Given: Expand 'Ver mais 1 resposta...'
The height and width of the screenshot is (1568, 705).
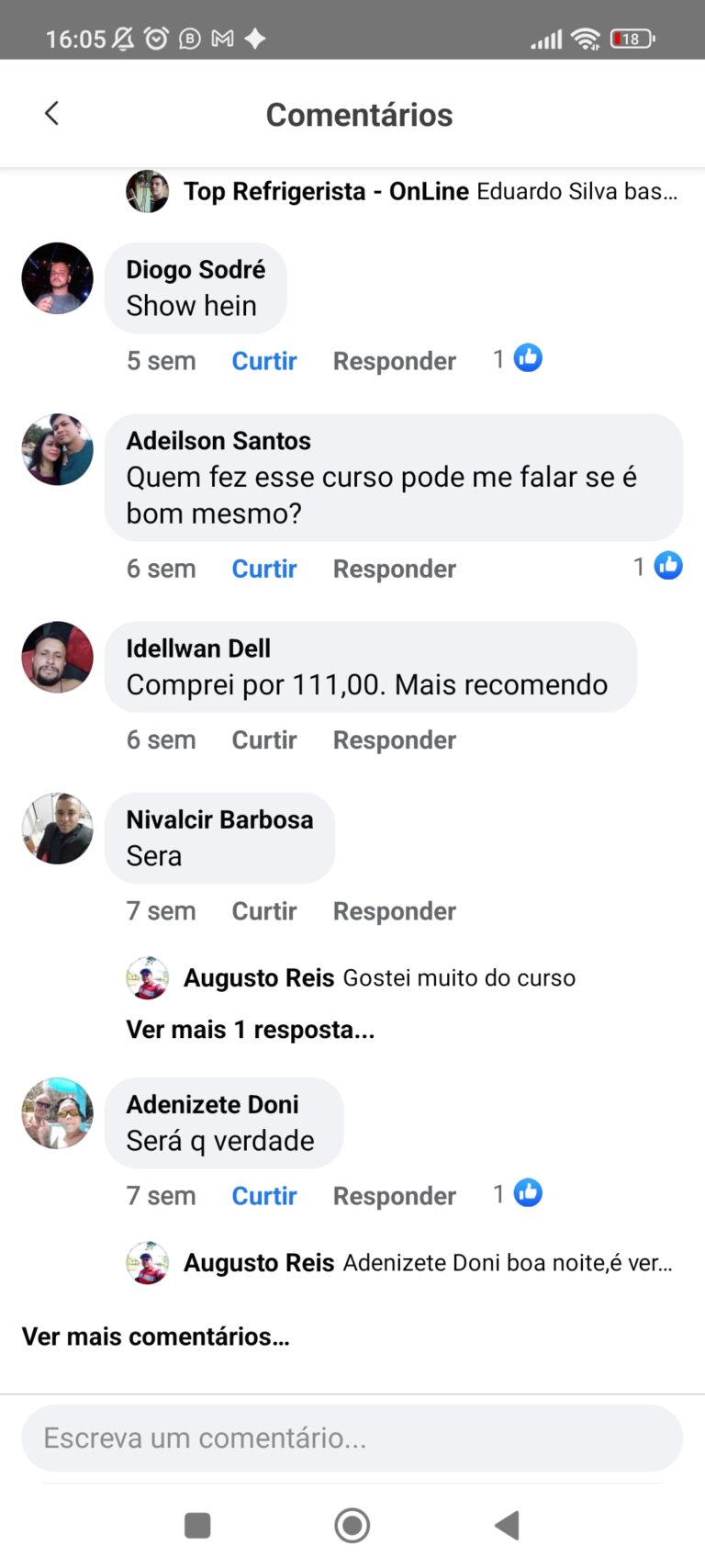Looking at the screenshot, I should [250, 1030].
